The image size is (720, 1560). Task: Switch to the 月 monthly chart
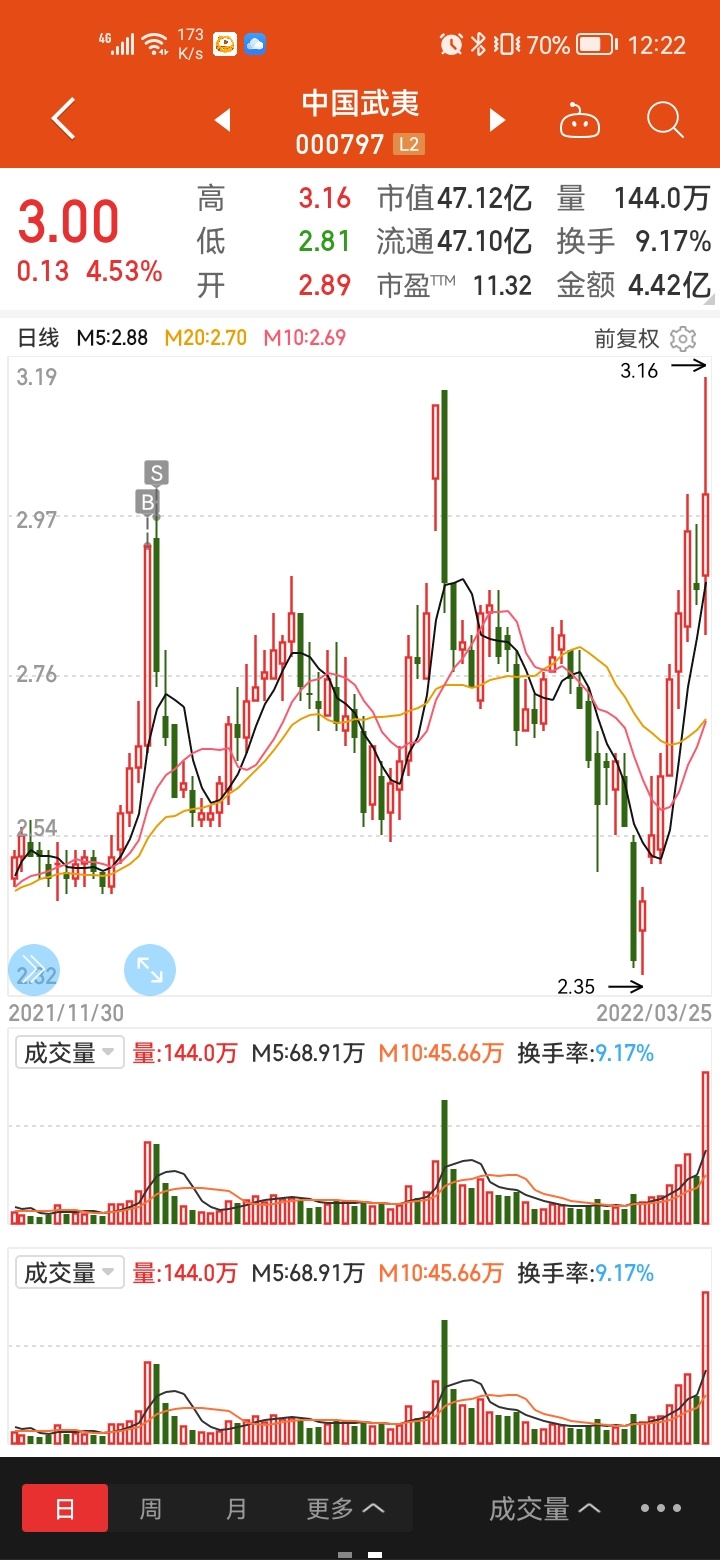click(236, 1508)
